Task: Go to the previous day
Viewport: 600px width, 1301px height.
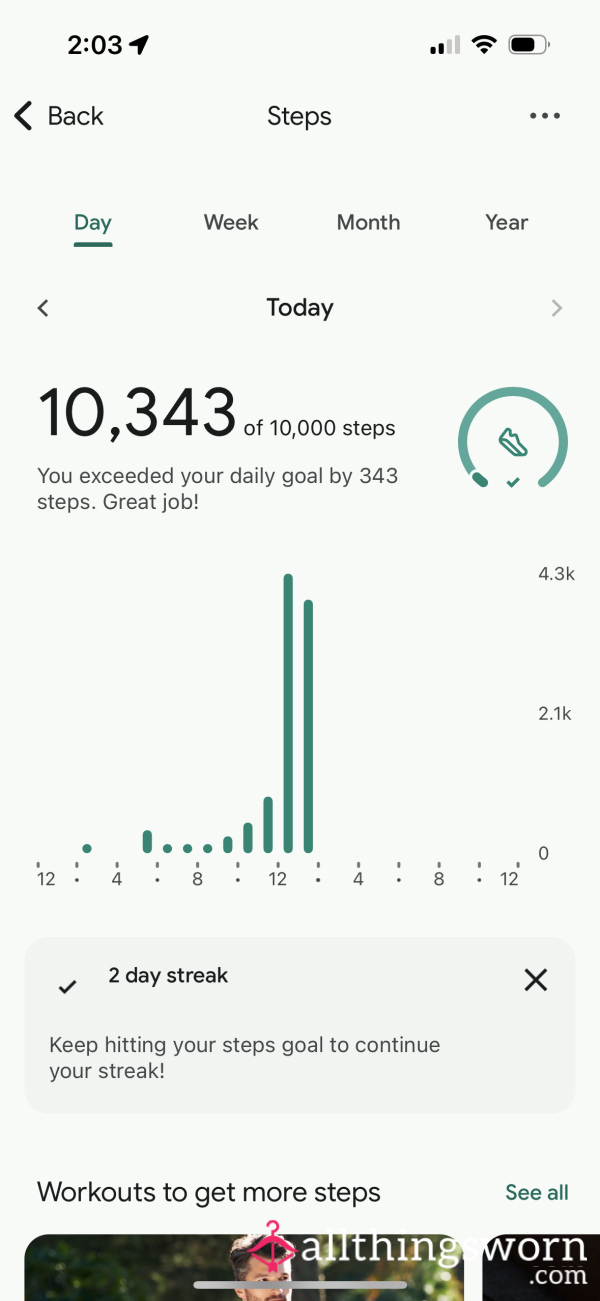Action: [x=43, y=308]
